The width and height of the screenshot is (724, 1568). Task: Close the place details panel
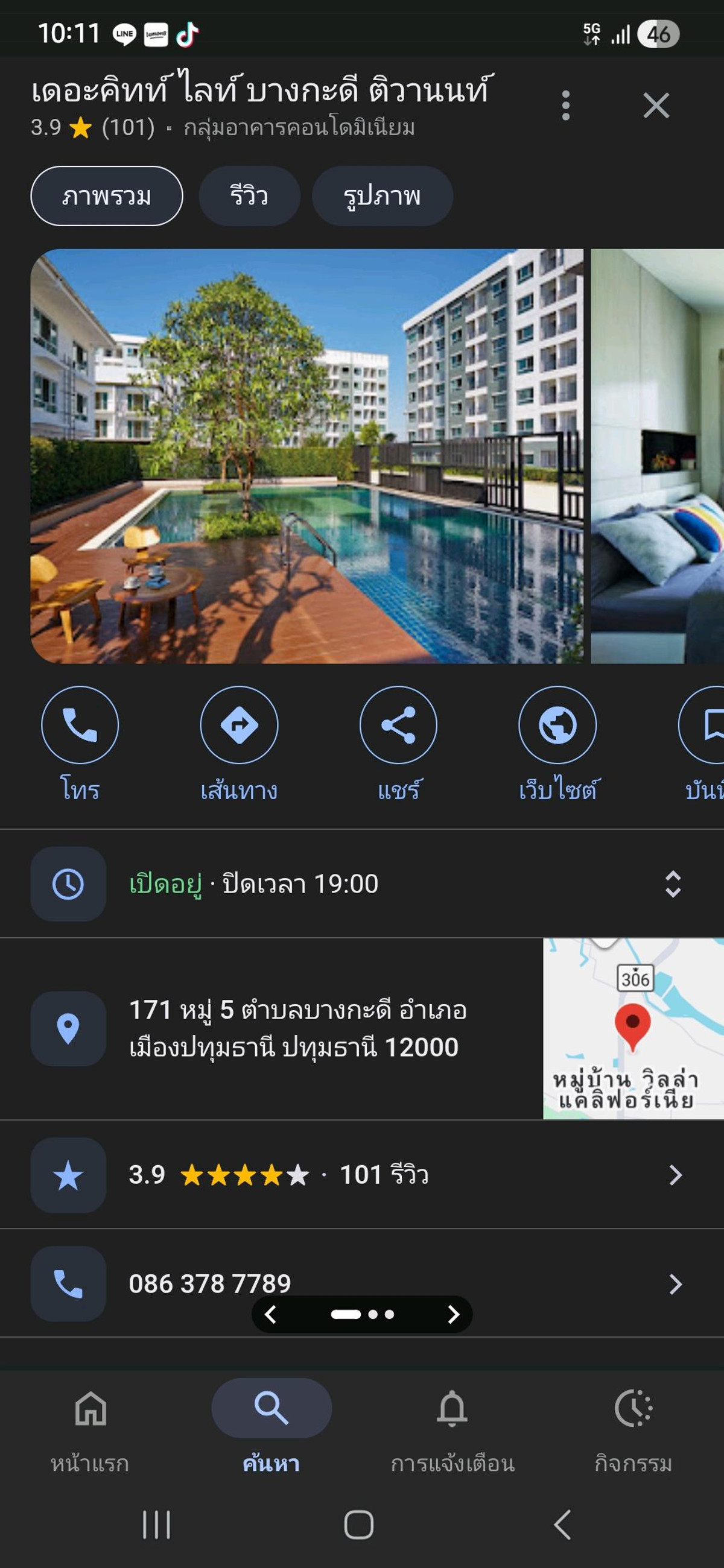(x=656, y=106)
